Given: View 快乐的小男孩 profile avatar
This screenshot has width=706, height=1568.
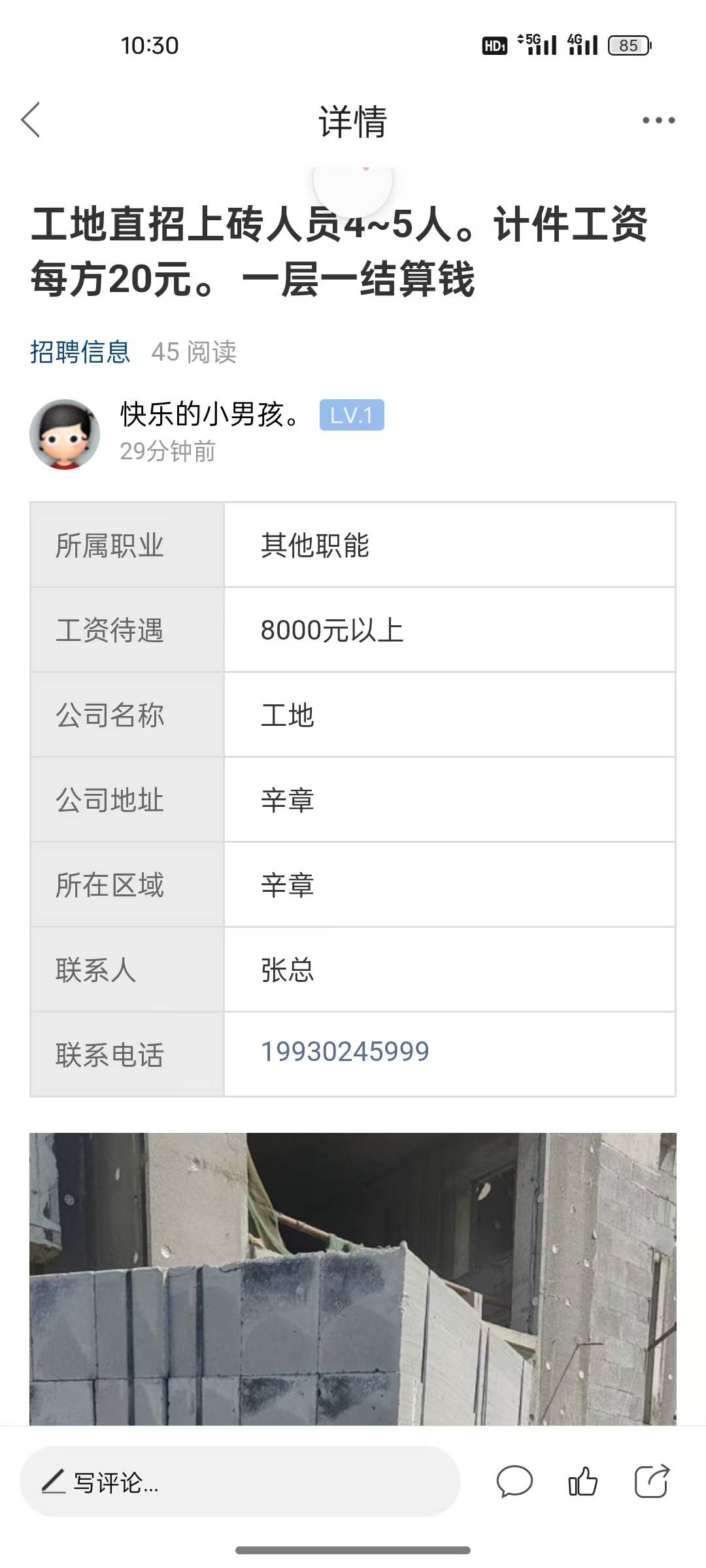Looking at the screenshot, I should [x=65, y=434].
